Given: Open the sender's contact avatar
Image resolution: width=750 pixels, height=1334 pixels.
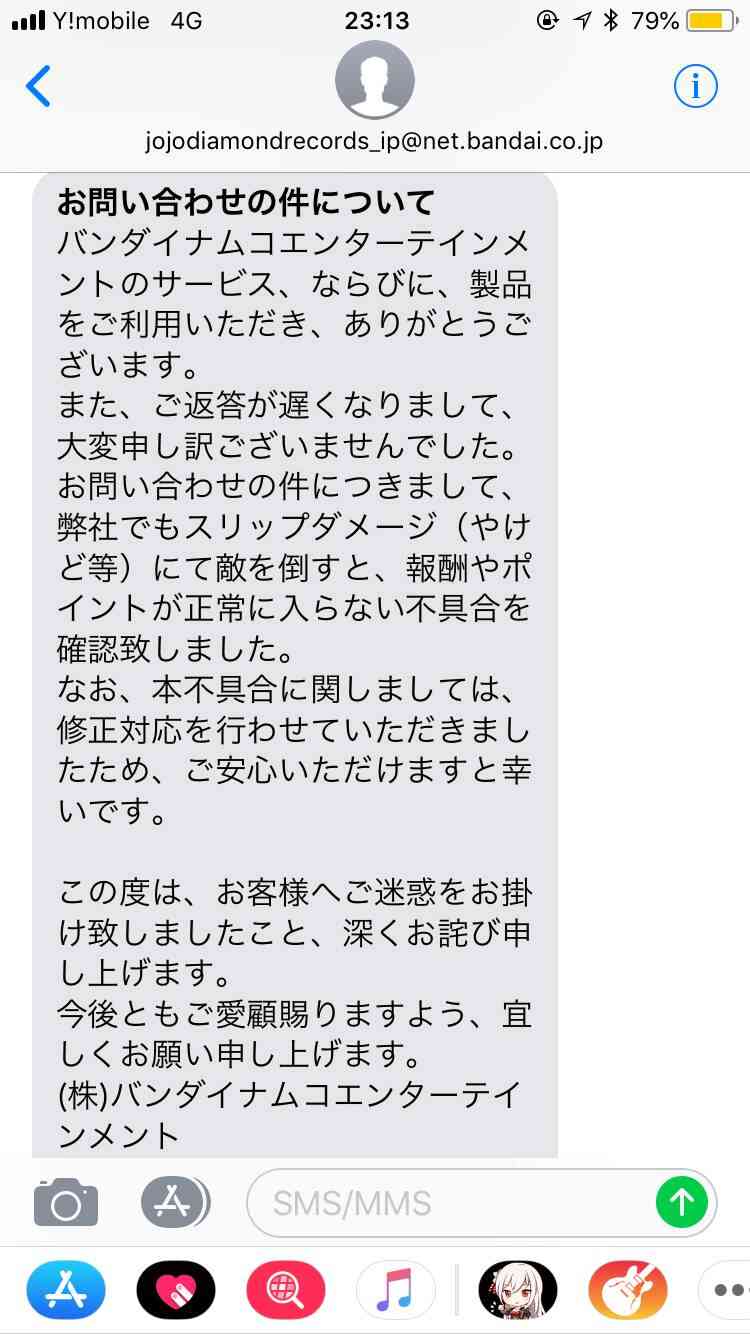Looking at the screenshot, I should click(375, 80).
